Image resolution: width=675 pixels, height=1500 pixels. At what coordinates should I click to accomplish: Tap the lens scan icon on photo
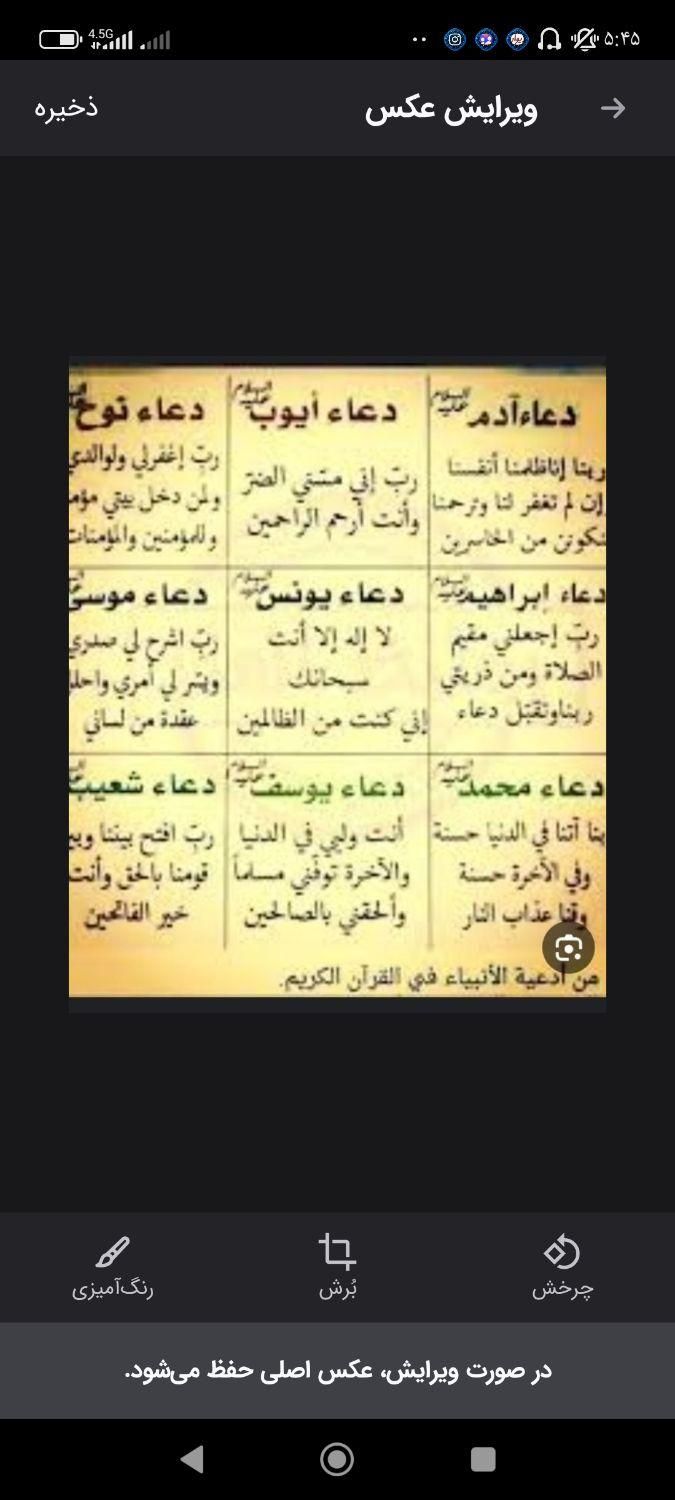(568, 948)
